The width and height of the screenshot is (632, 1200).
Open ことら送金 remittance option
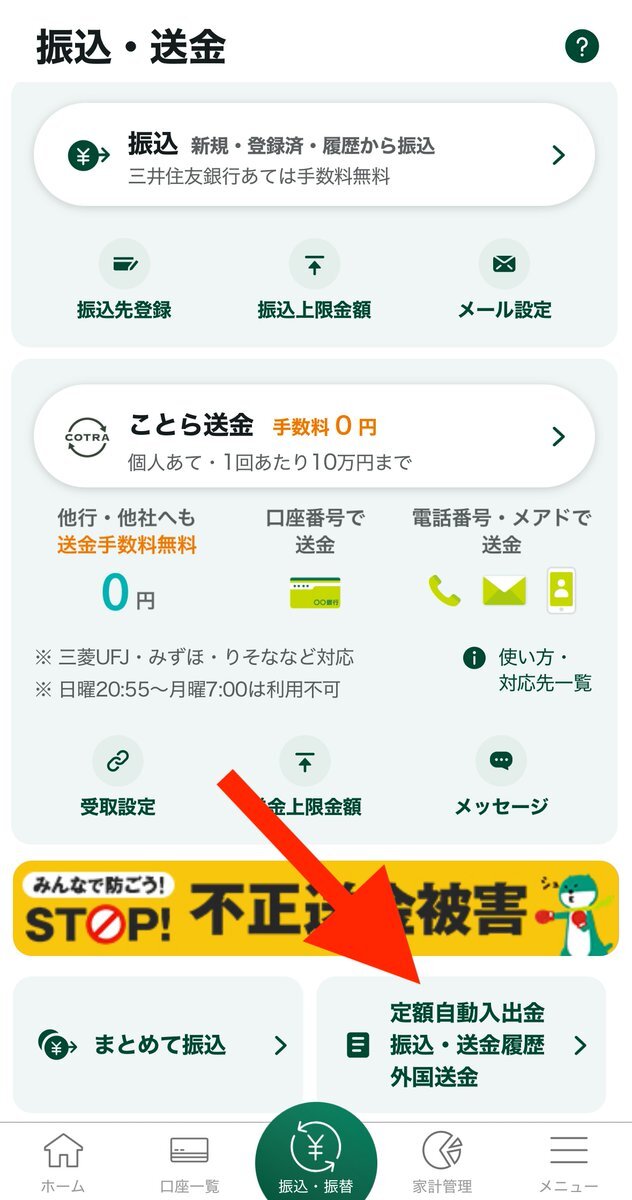315,437
